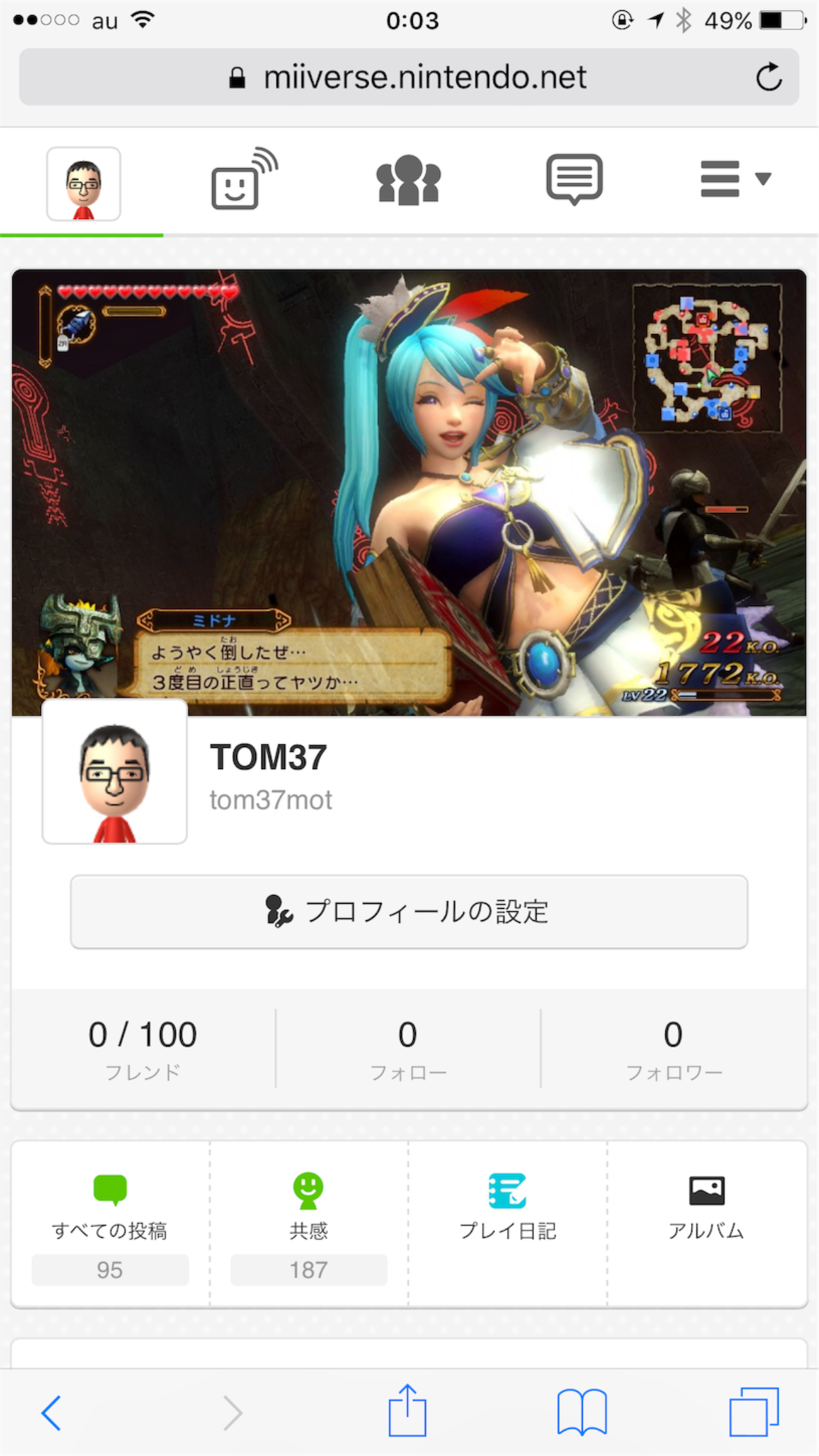Reload the page in Safari
The image size is (819, 1456).
click(769, 78)
